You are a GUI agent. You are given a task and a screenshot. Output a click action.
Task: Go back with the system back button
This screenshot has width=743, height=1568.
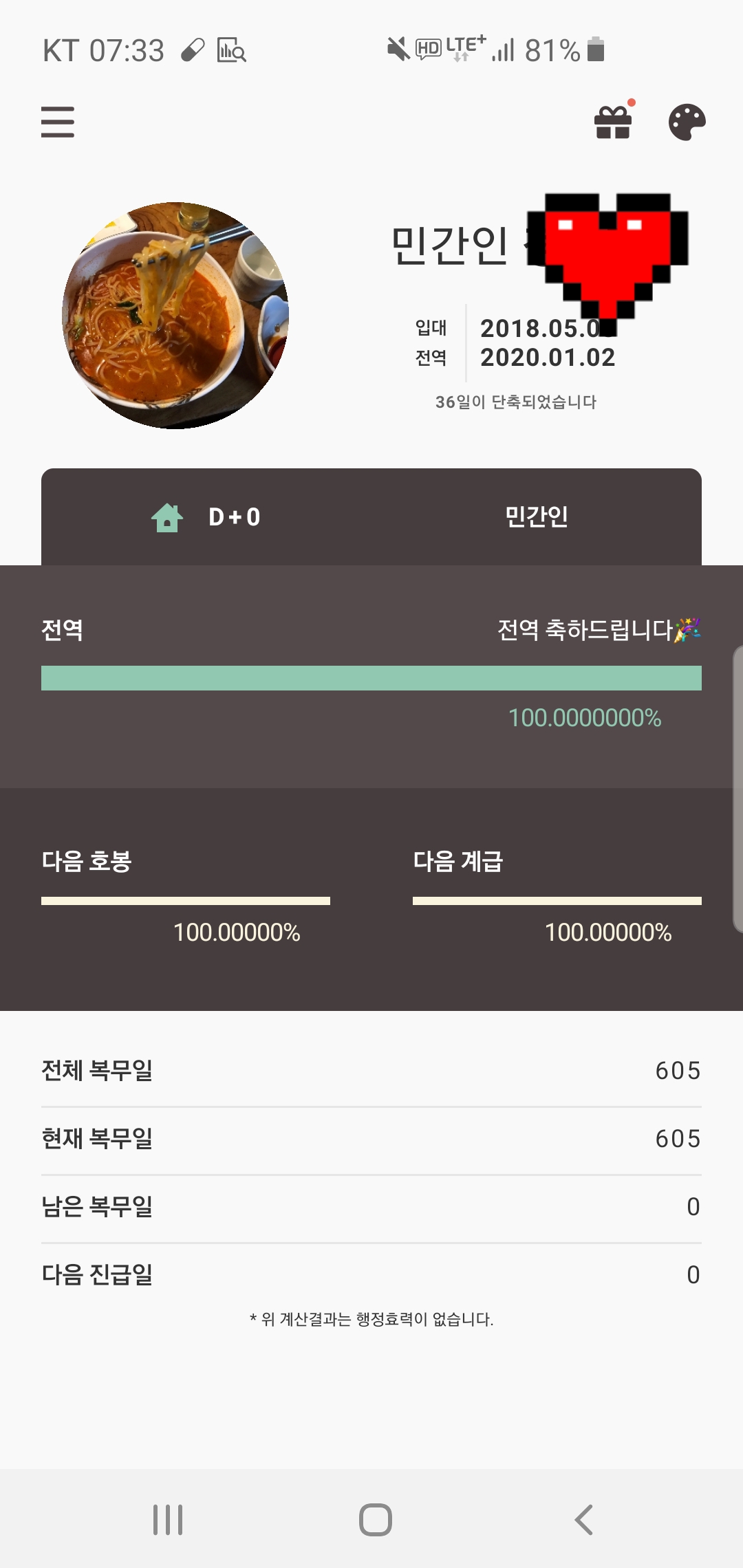coord(583,1520)
